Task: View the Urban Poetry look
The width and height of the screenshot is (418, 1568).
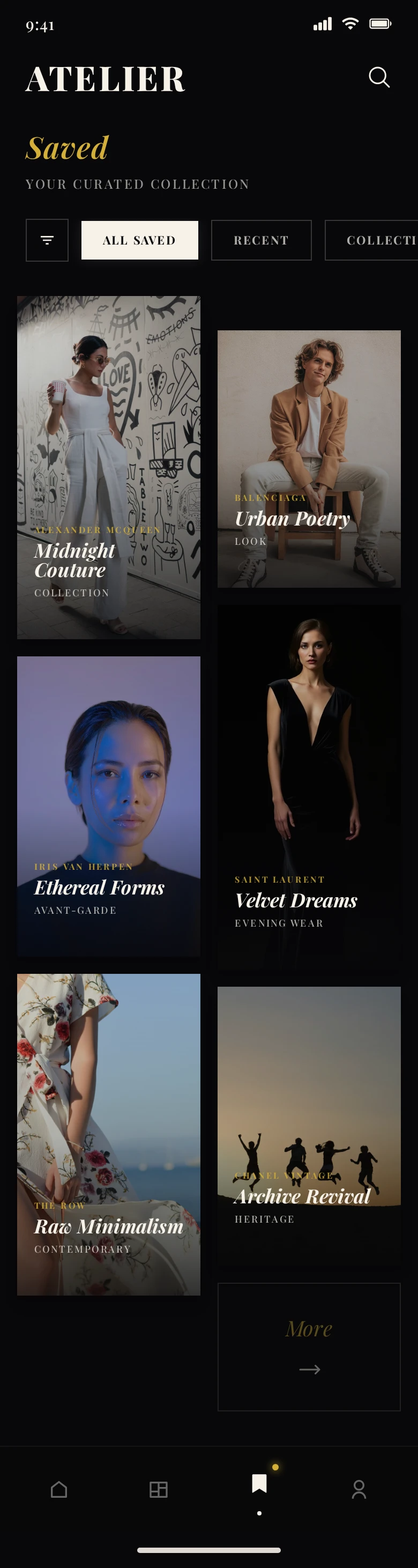Action: (x=309, y=459)
